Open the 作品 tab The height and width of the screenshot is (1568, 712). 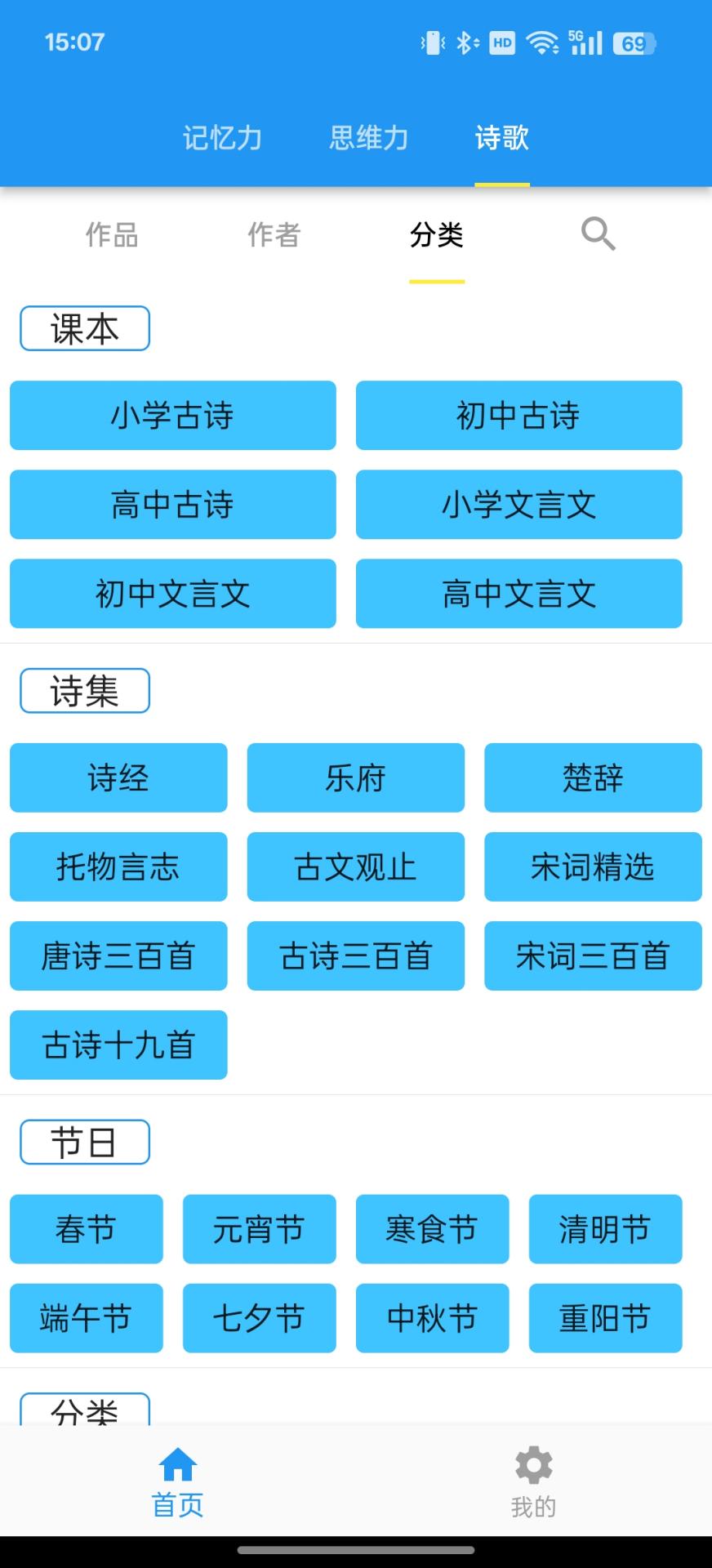[111, 235]
